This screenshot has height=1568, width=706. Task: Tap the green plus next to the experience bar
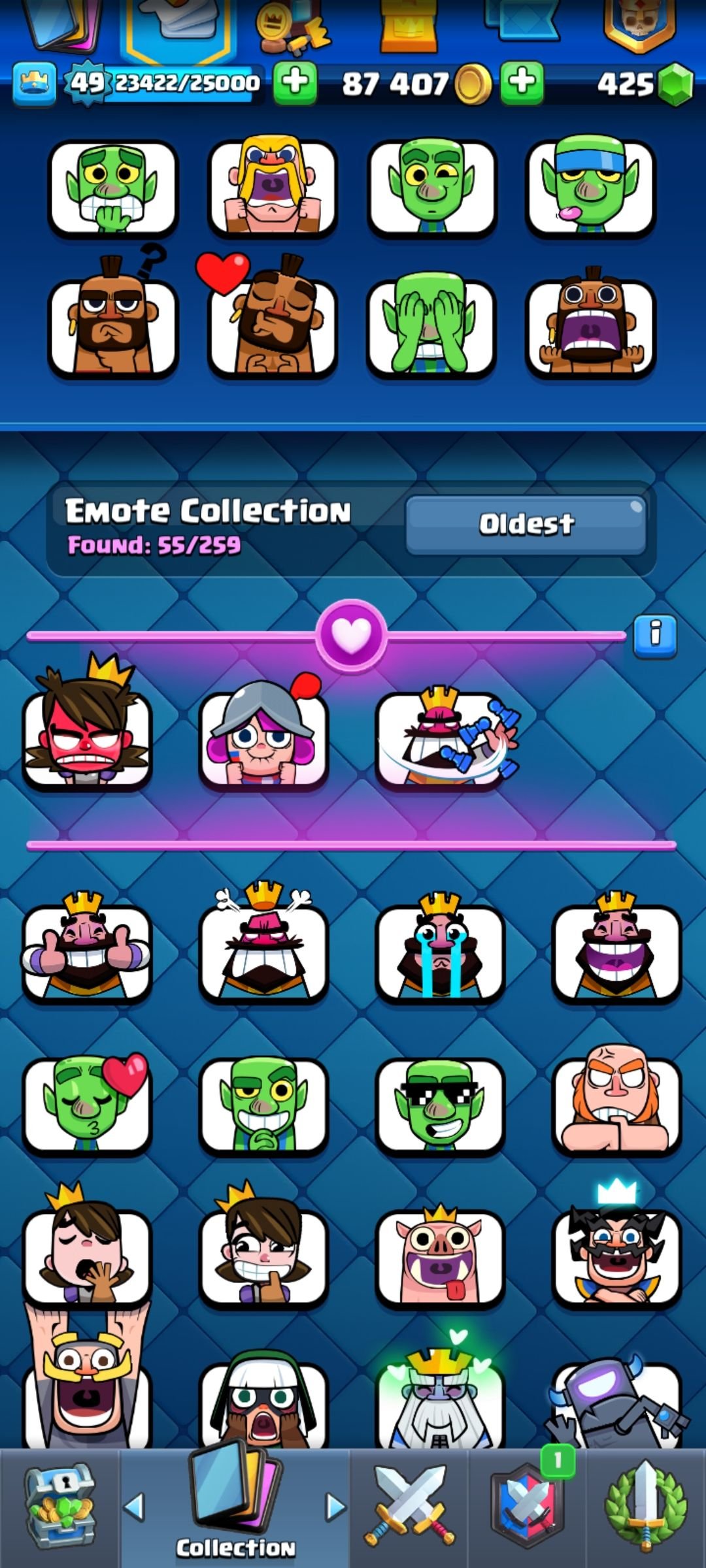point(295,83)
